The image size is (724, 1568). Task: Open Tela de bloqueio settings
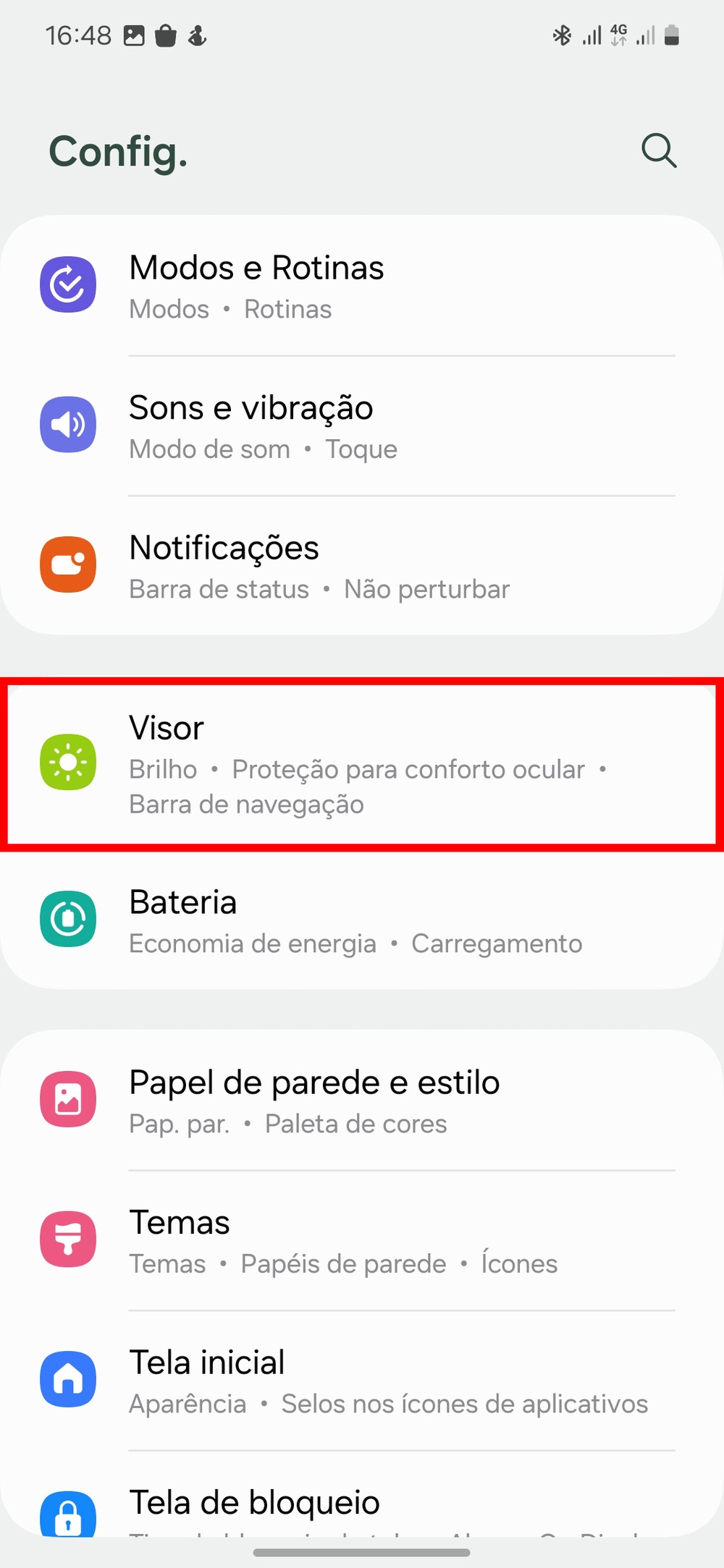362,1506
